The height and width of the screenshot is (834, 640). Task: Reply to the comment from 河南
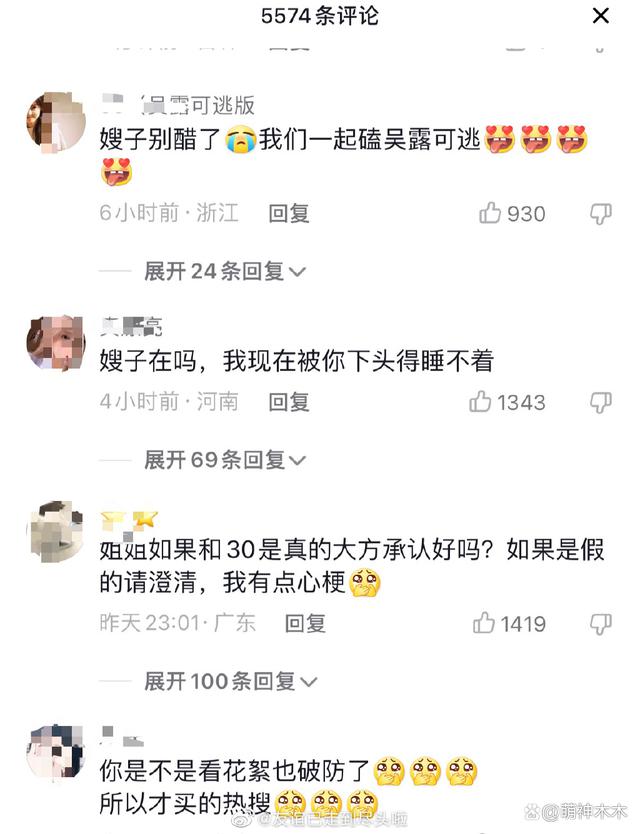[289, 402]
